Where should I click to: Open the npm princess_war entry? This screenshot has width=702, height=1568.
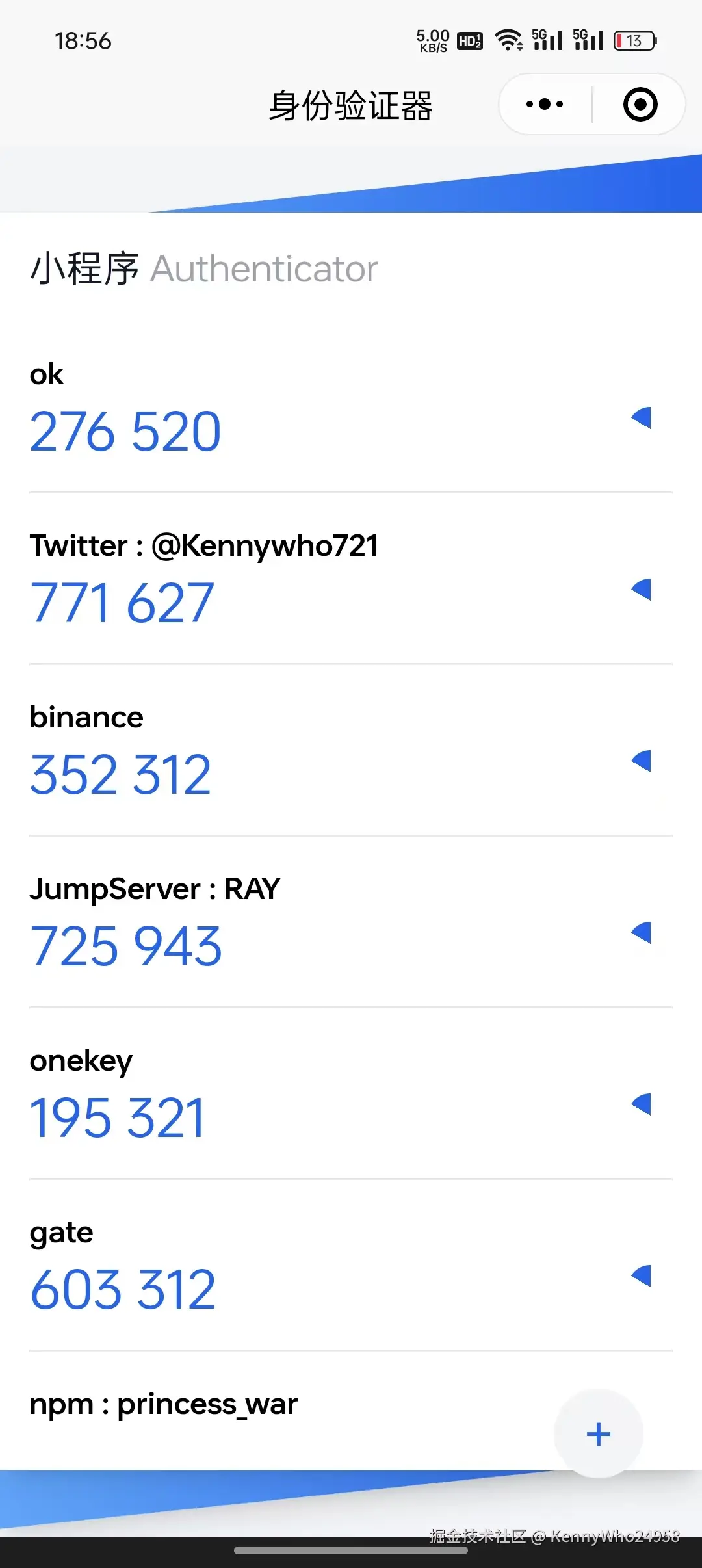tap(163, 1404)
